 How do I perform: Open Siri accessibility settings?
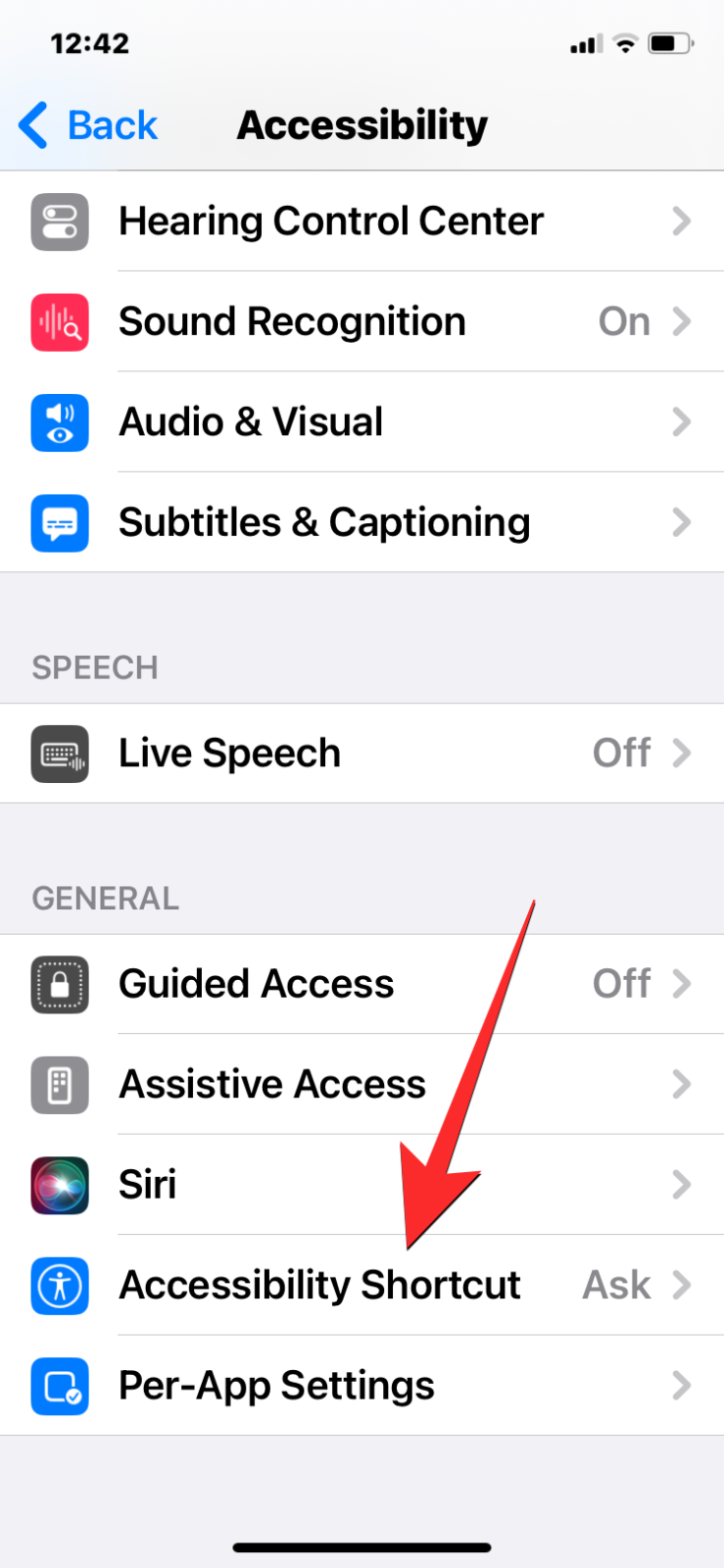[x=362, y=1185]
